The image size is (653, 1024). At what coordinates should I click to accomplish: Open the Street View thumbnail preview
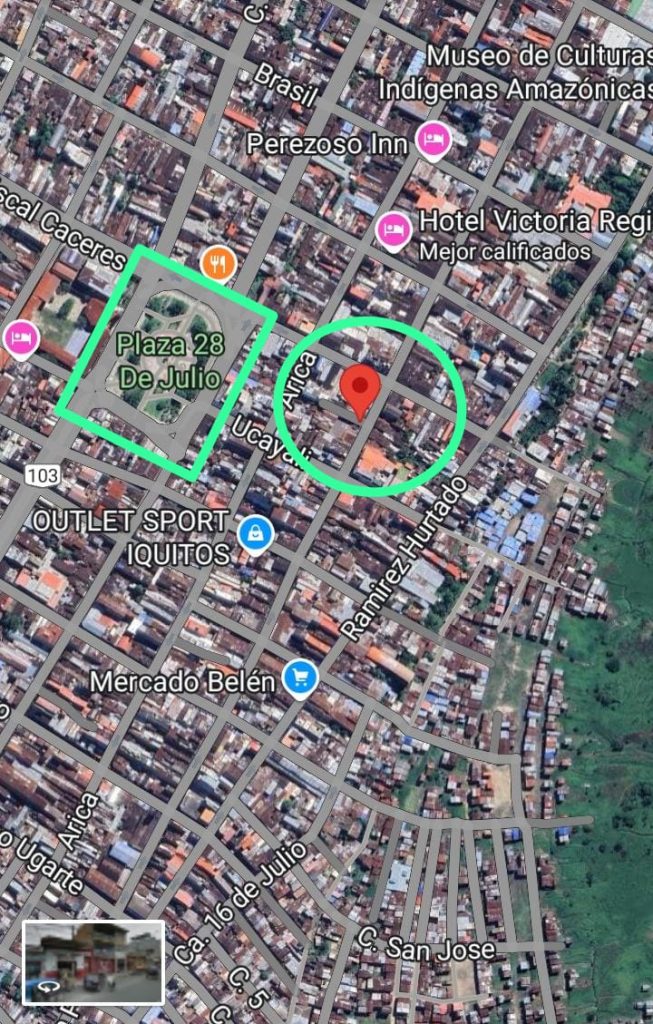pyautogui.click(x=93, y=962)
